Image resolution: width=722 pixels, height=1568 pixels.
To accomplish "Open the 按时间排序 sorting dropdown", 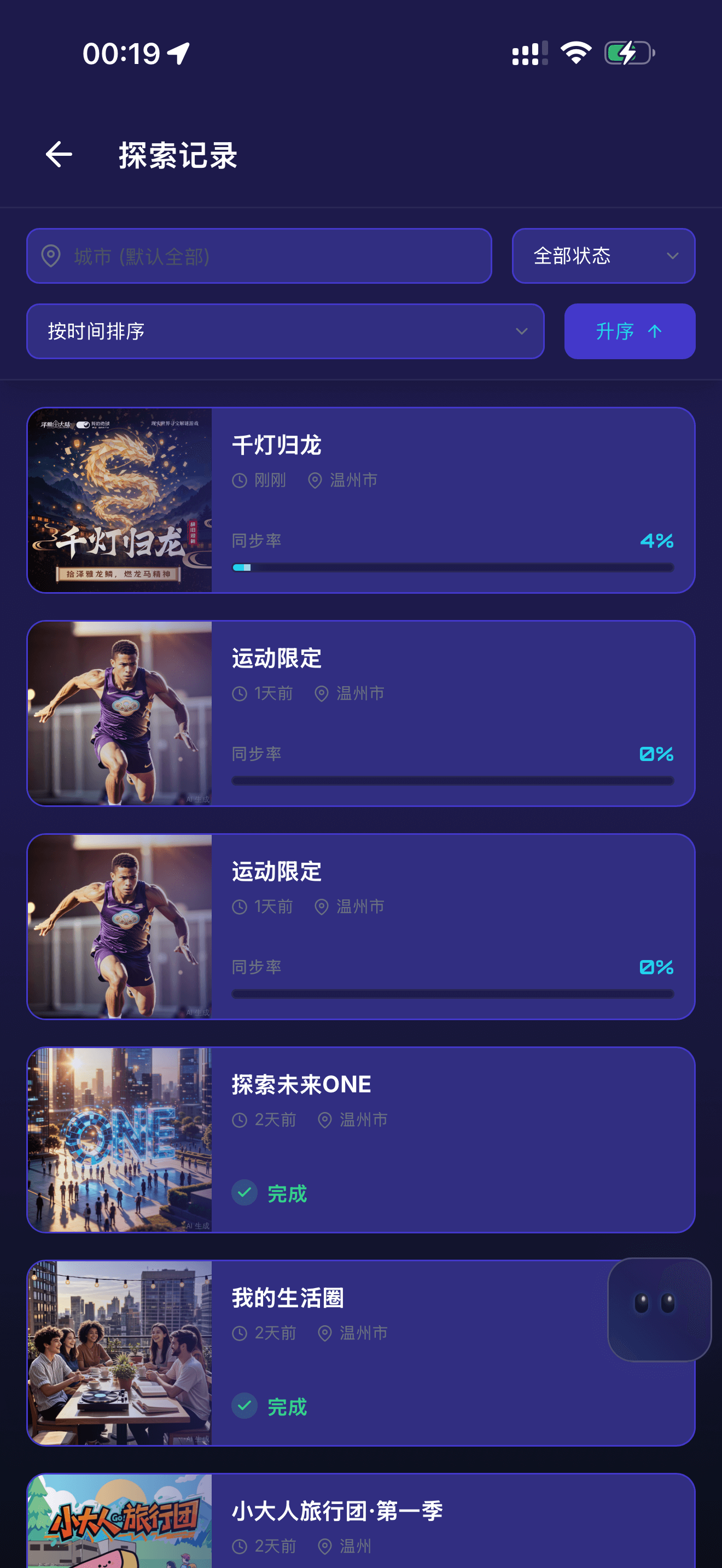I will click(x=285, y=331).
